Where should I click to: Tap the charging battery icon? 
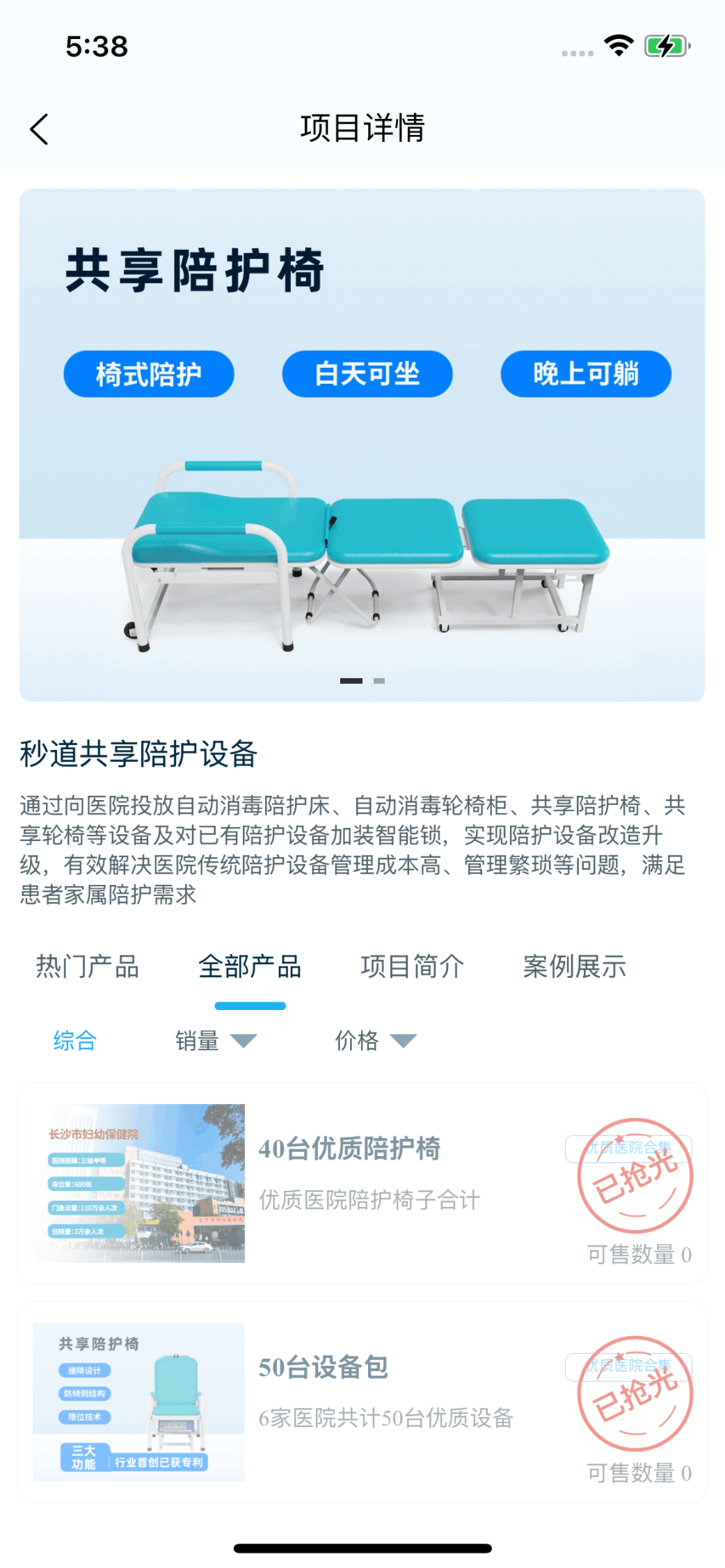click(x=664, y=46)
